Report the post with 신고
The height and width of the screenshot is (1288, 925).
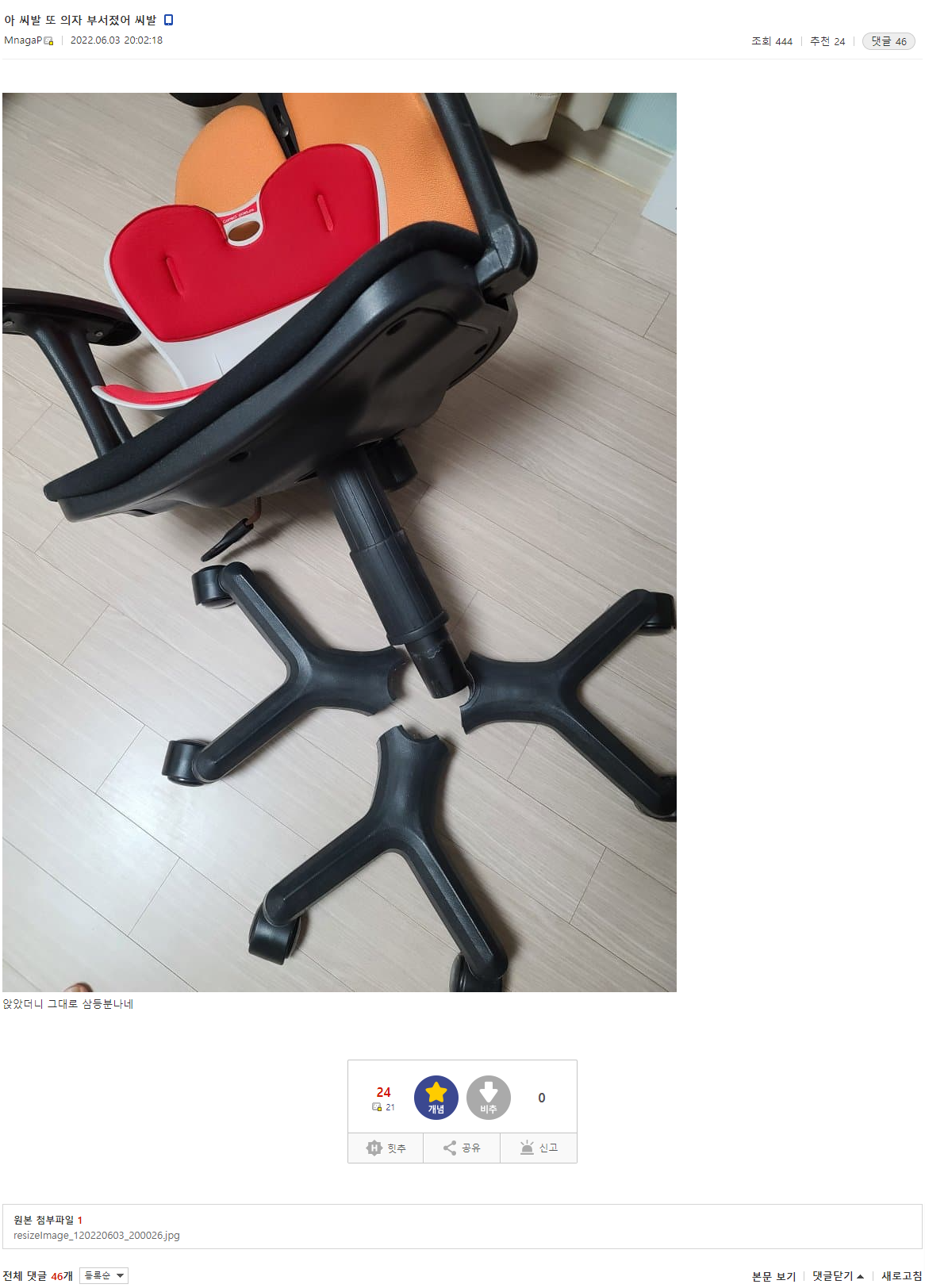point(539,1148)
